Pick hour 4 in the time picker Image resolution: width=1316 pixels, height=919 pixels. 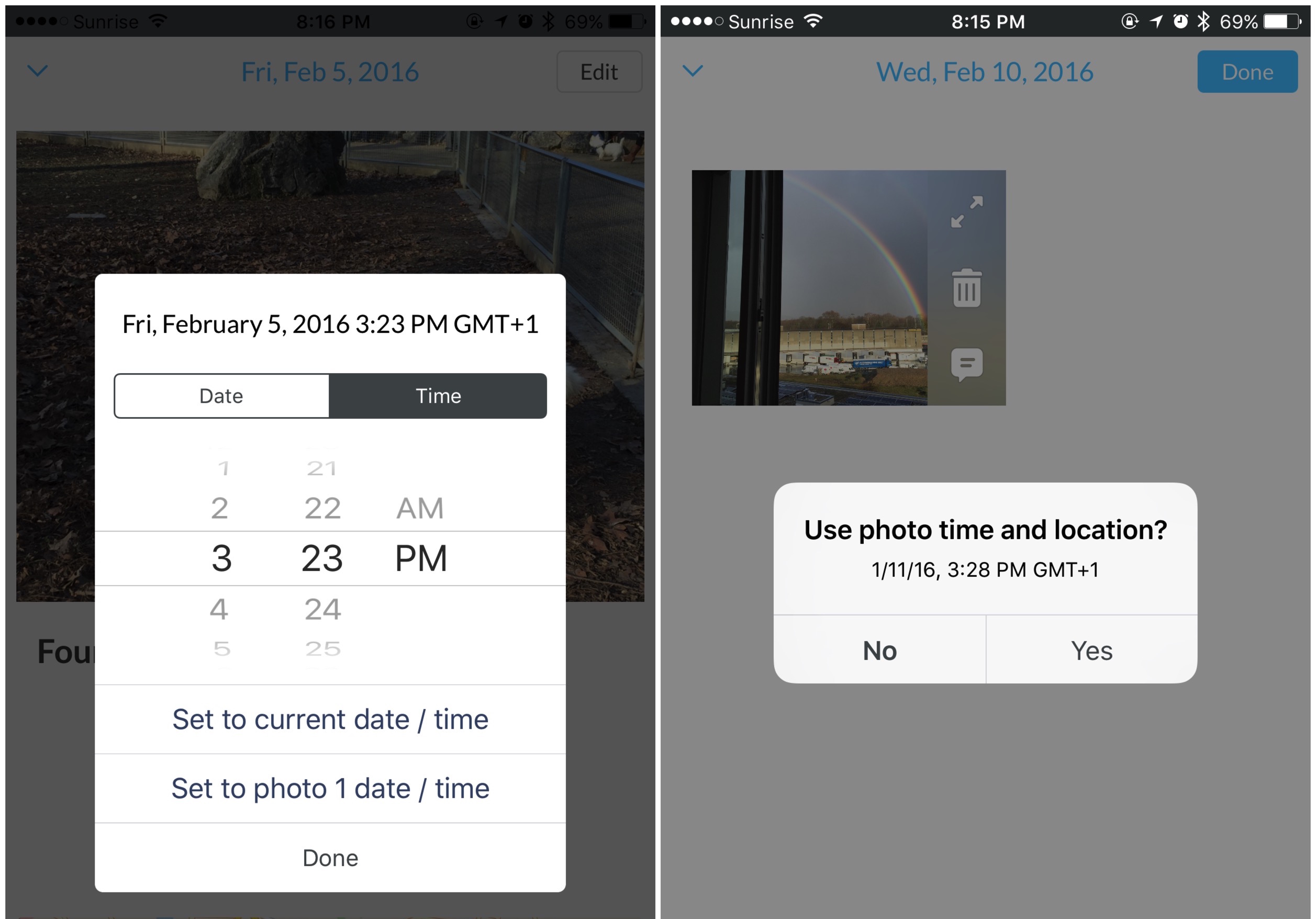click(x=219, y=609)
